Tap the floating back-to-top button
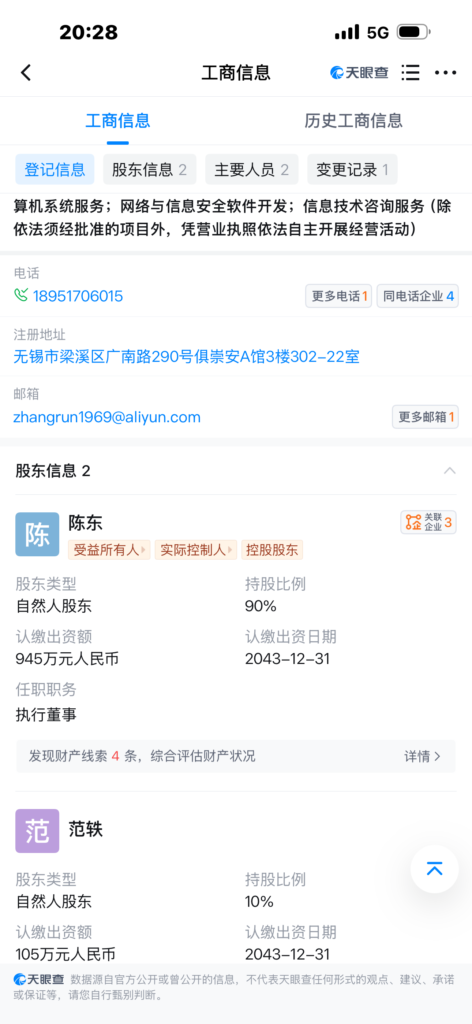 pyautogui.click(x=435, y=869)
